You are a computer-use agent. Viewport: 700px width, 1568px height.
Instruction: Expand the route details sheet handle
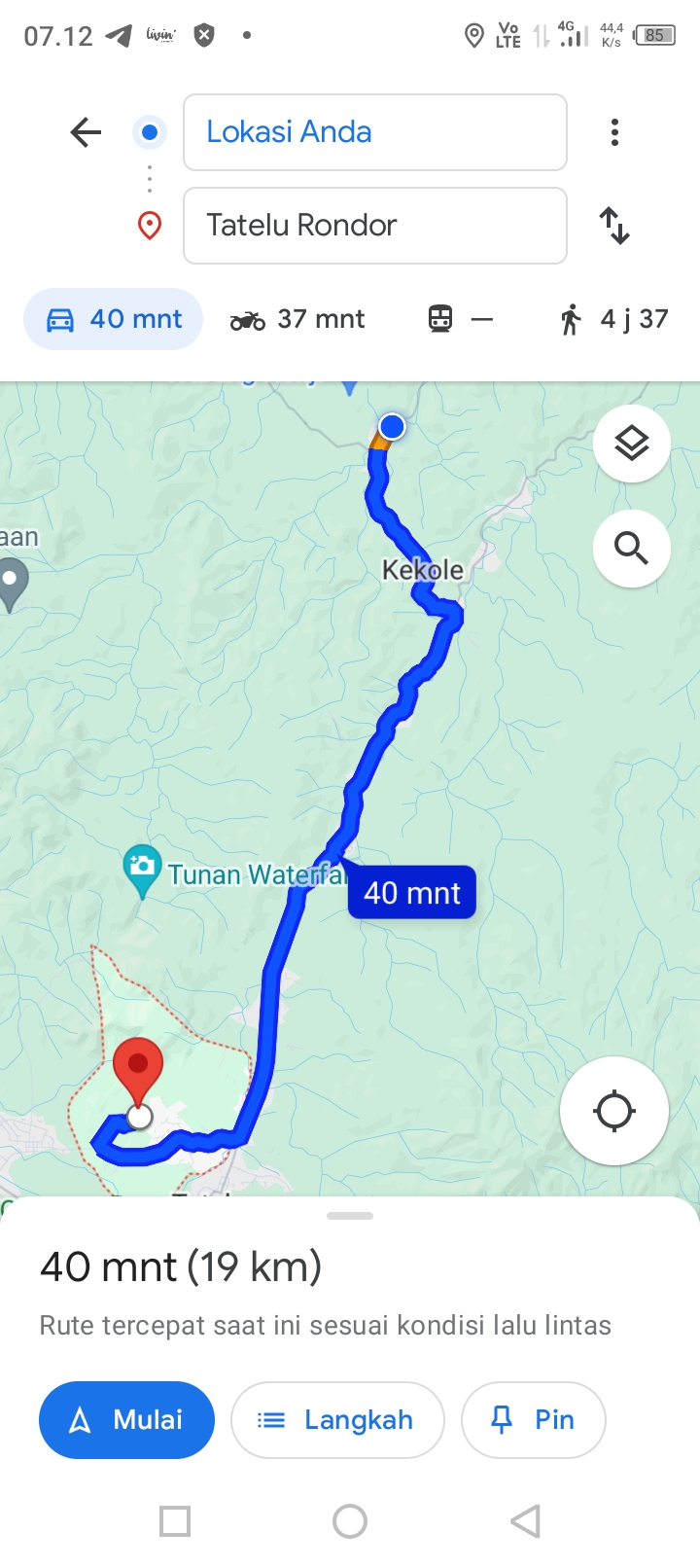(350, 1216)
